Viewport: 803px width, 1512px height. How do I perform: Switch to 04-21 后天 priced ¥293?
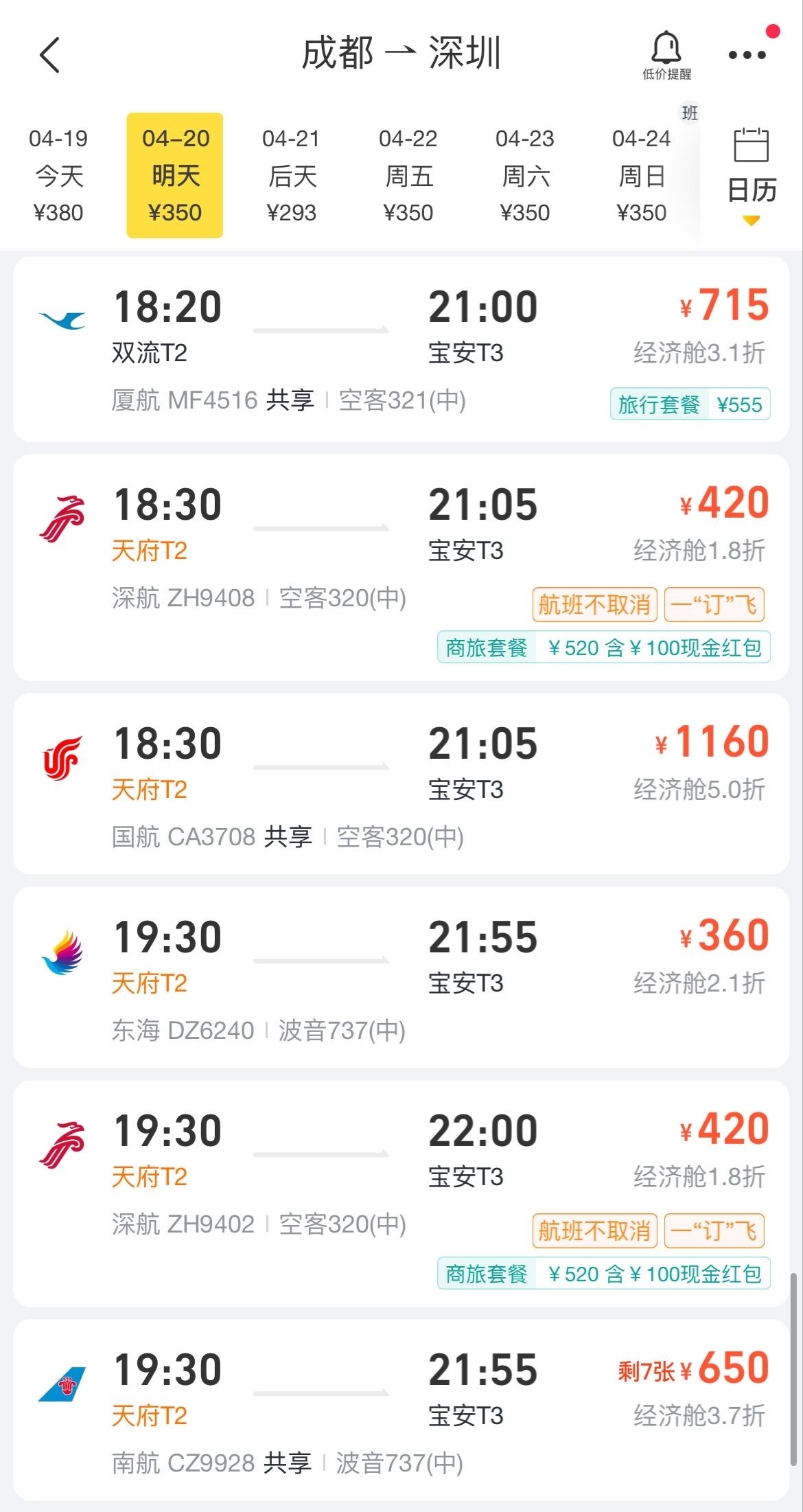click(291, 175)
